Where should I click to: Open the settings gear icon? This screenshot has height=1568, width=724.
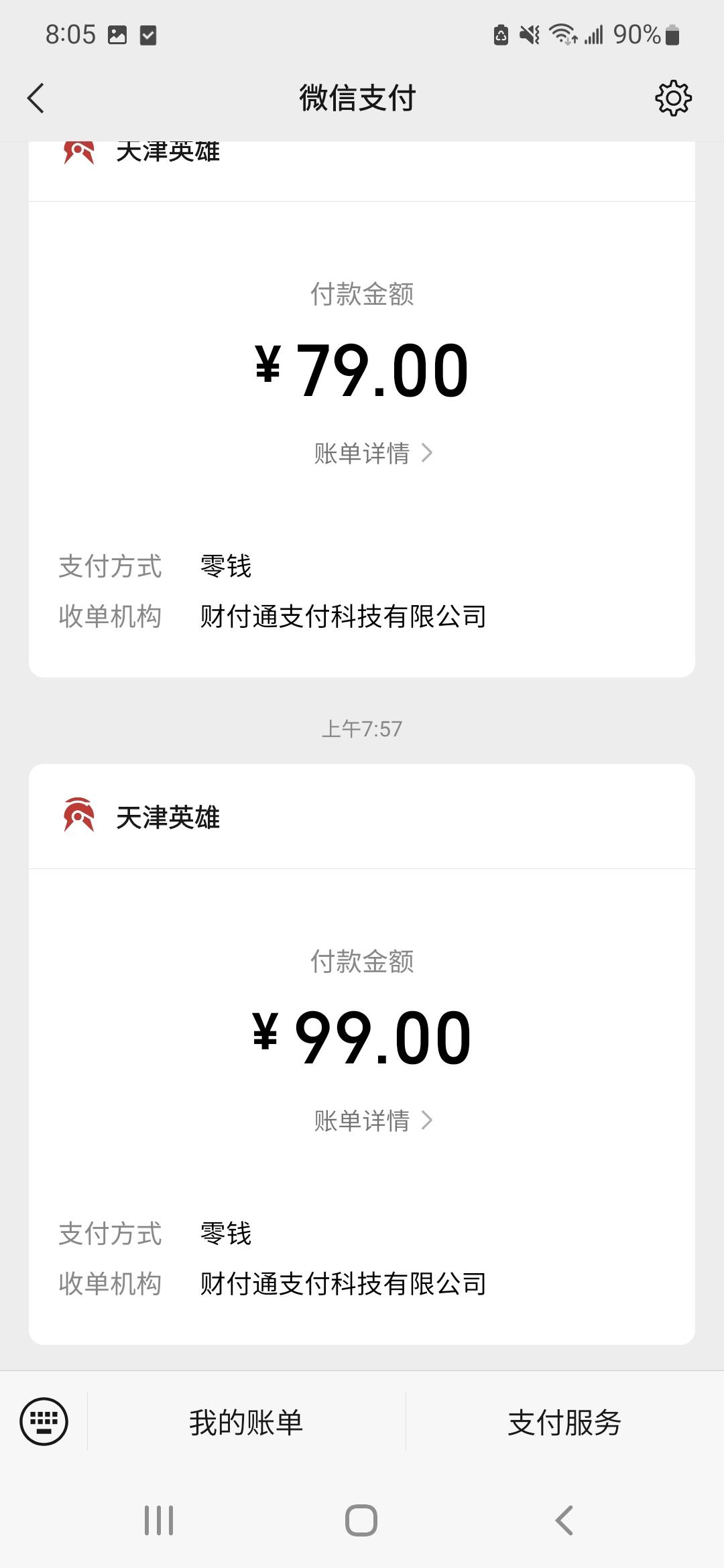[672, 99]
